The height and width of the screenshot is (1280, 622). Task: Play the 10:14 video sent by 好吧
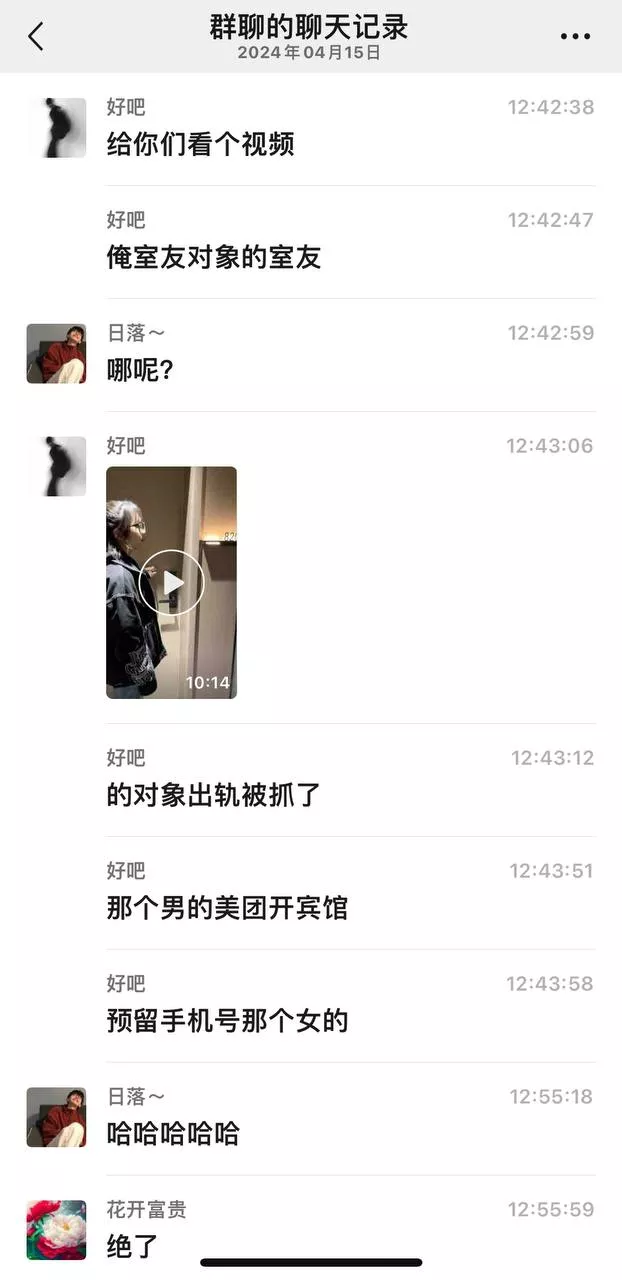(171, 582)
